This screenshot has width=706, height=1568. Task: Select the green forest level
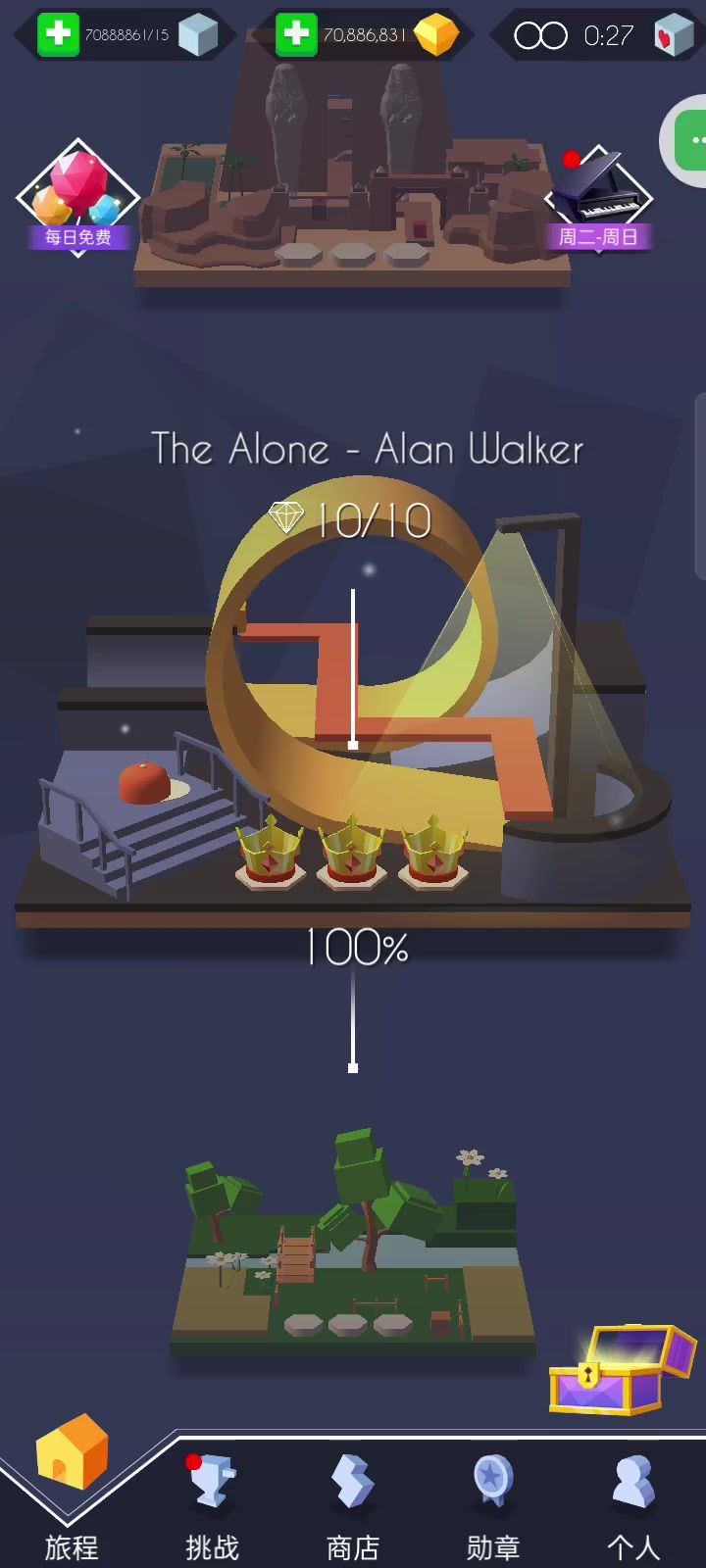click(x=353, y=1245)
